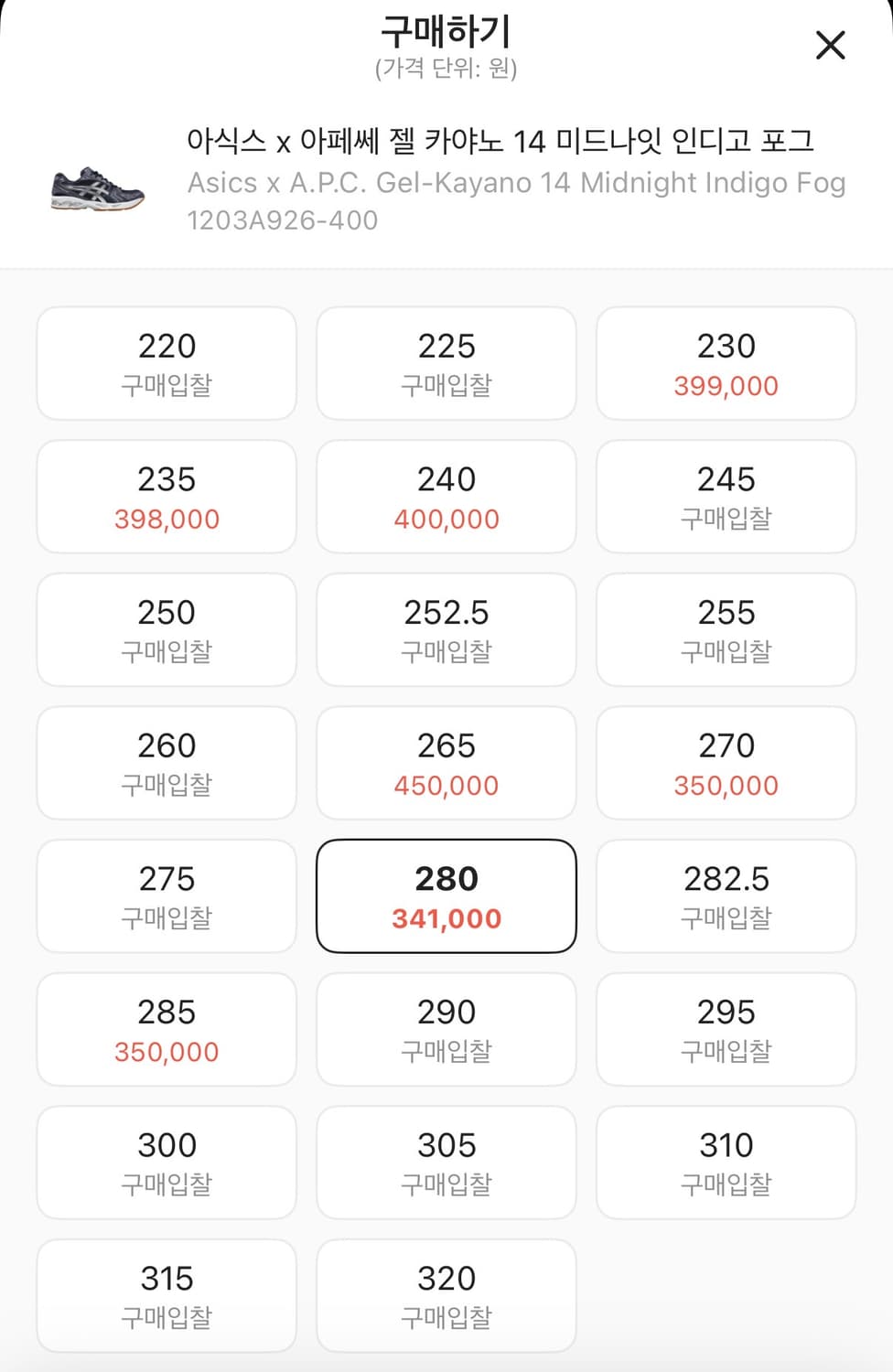Choose half size 282.5 option

coord(726,896)
